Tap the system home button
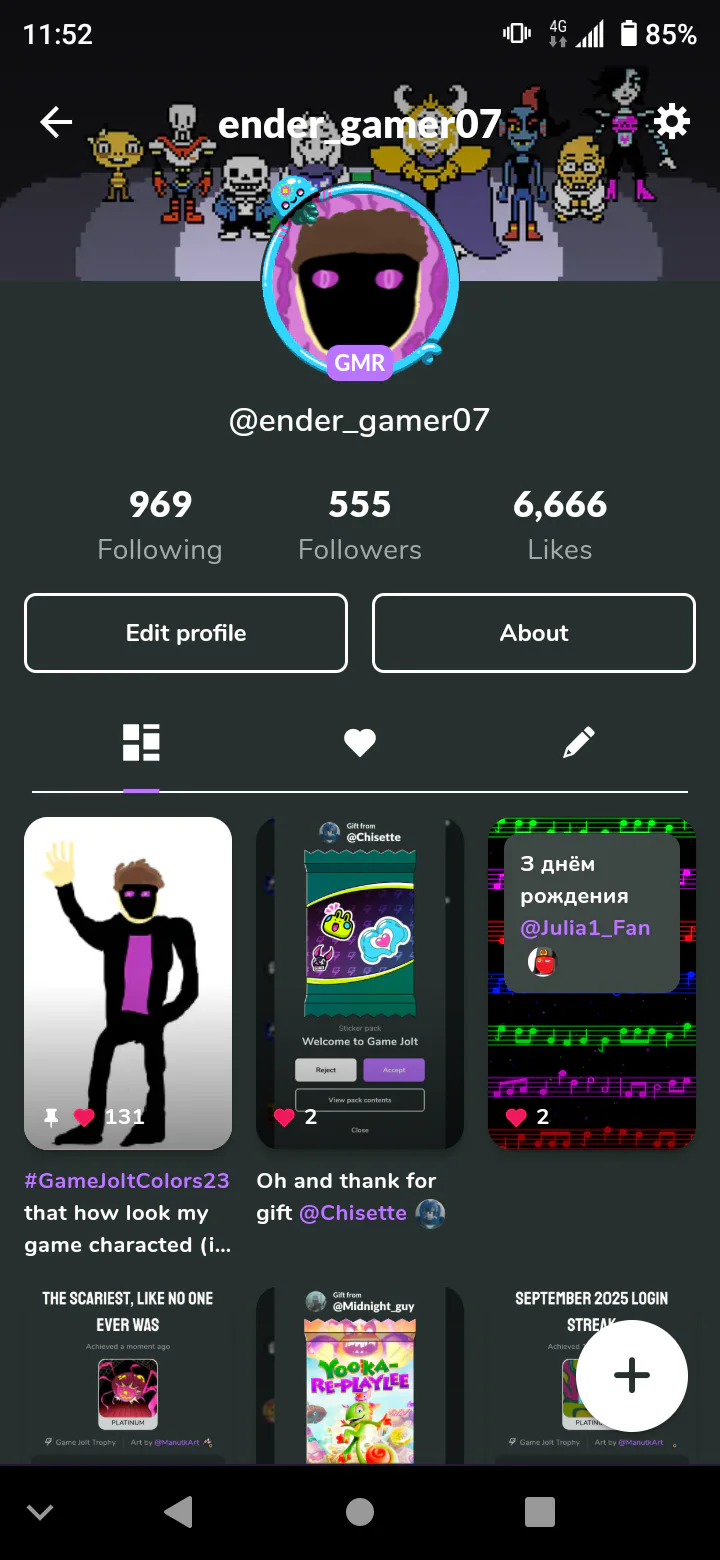This screenshot has width=720, height=1560. [x=360, y=1512]
